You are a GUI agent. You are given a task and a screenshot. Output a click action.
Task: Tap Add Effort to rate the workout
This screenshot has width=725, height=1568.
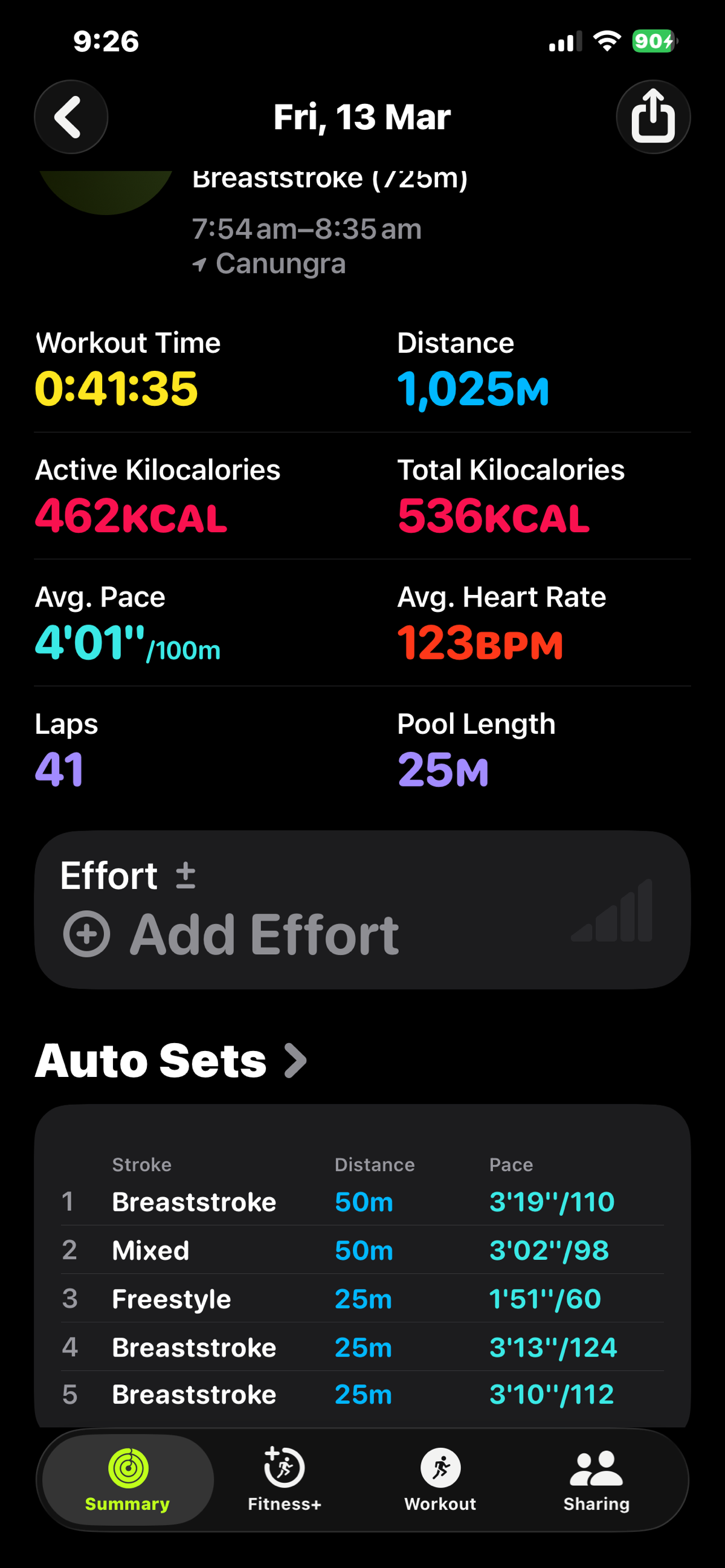[x=231, y=934]
